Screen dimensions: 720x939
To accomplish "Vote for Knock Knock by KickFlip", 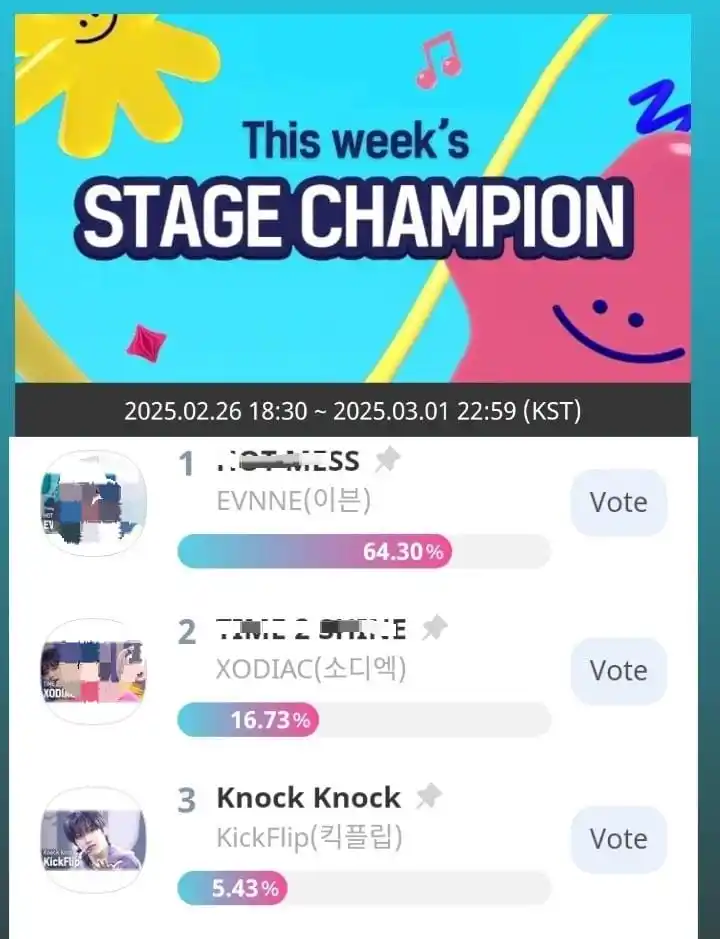I will [x=618, y=838].
